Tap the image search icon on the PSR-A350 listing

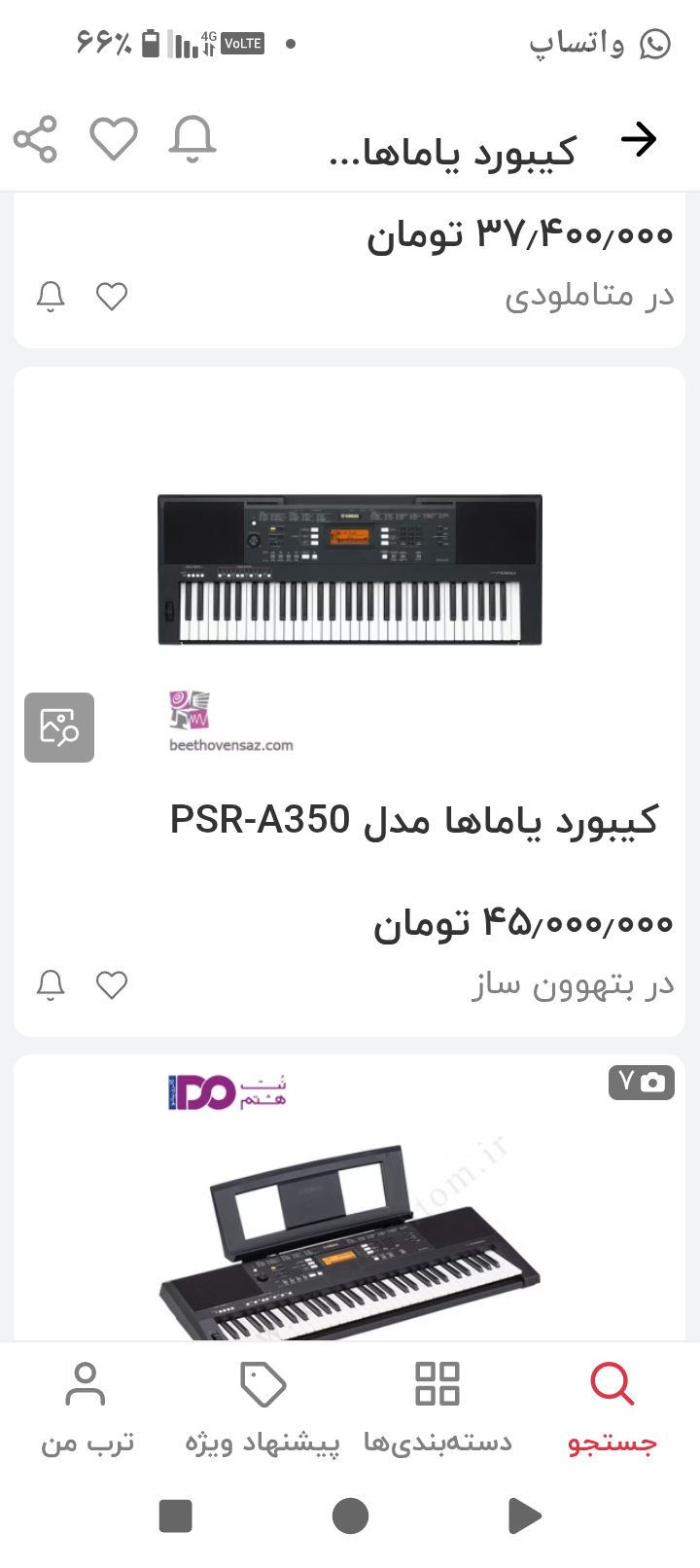58,728
